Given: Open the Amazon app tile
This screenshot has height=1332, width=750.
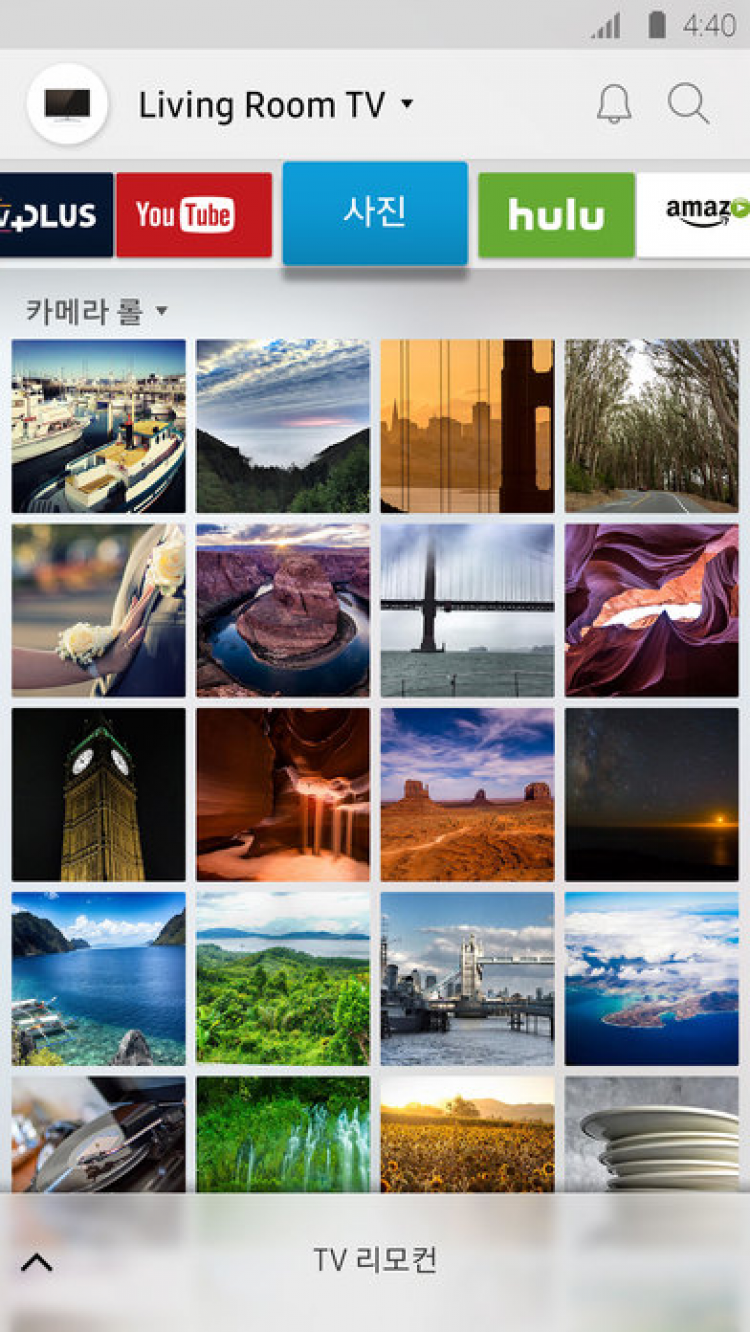Looking at the screenshot, I should click(x=694, y=215).
